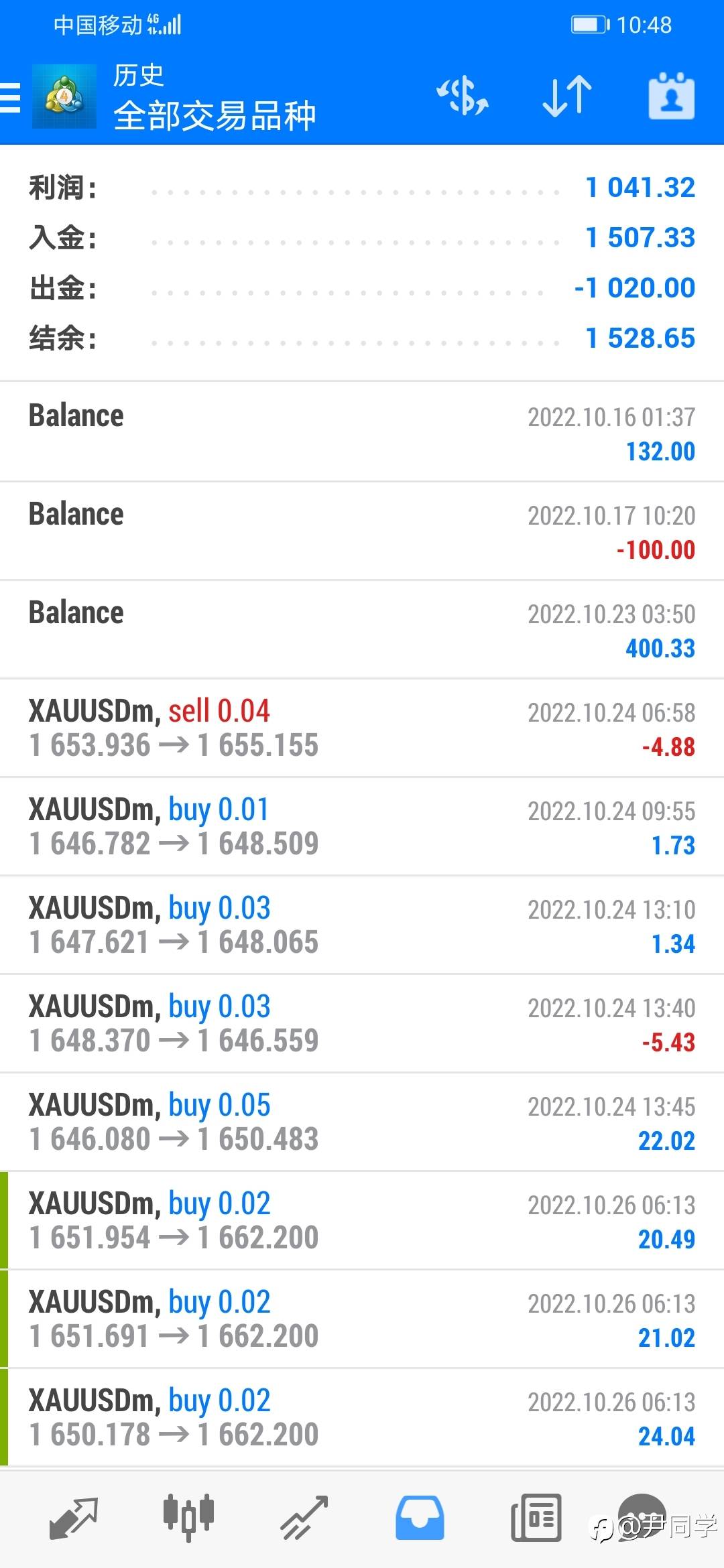Expand the XAUUSDm sell 0.04 trade

[x=362, y=728]
